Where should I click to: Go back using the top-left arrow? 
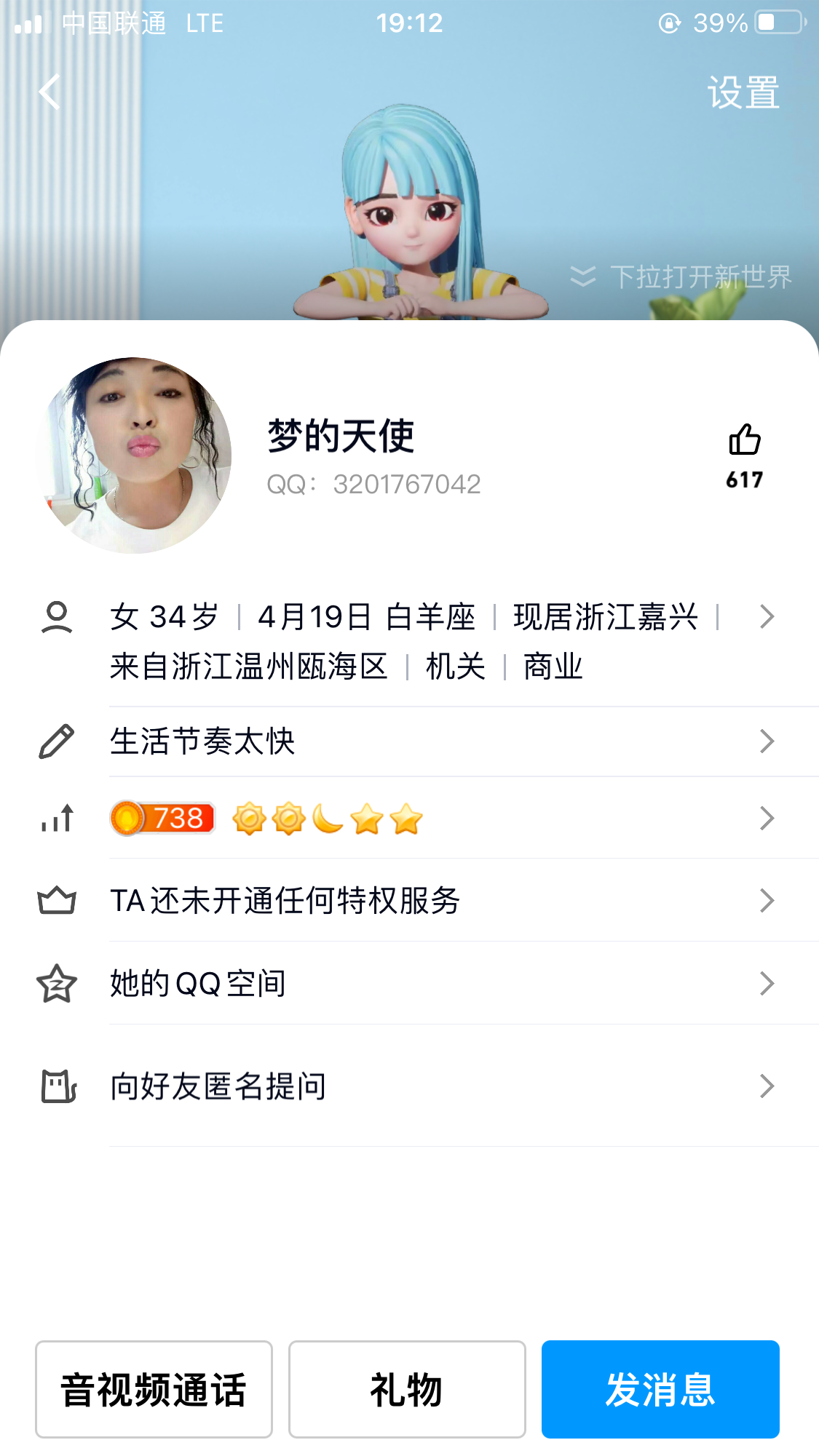coord(50,92)
